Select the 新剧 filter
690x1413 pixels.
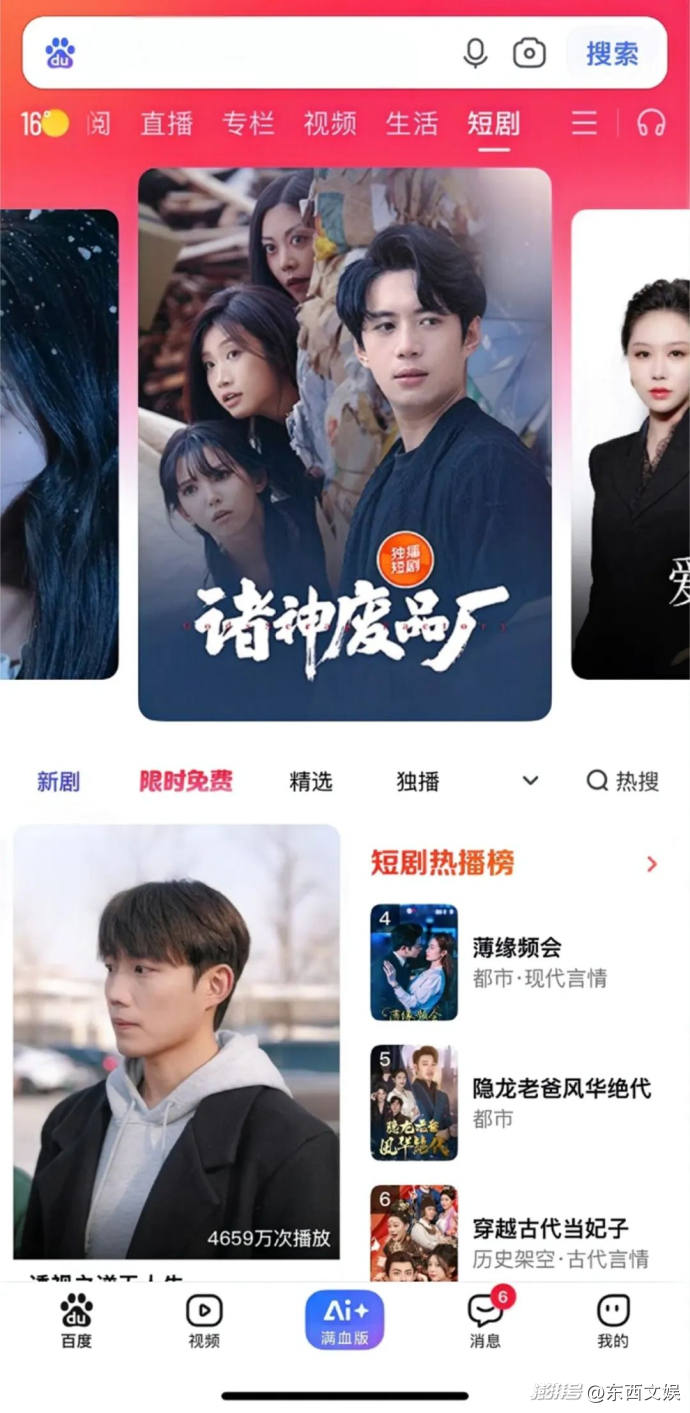coord(58,781)
